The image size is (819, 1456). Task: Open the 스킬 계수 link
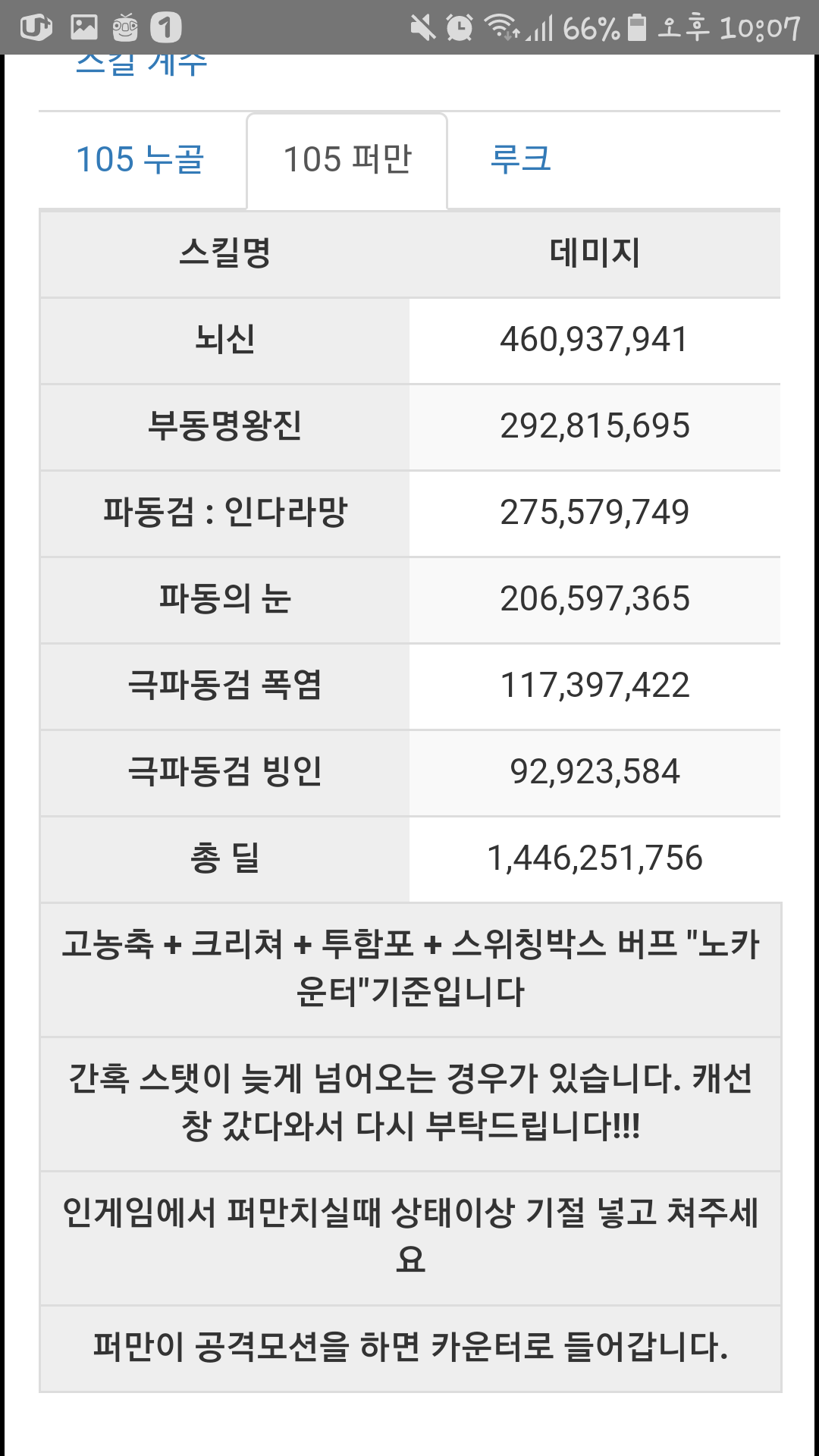point(142,65)
